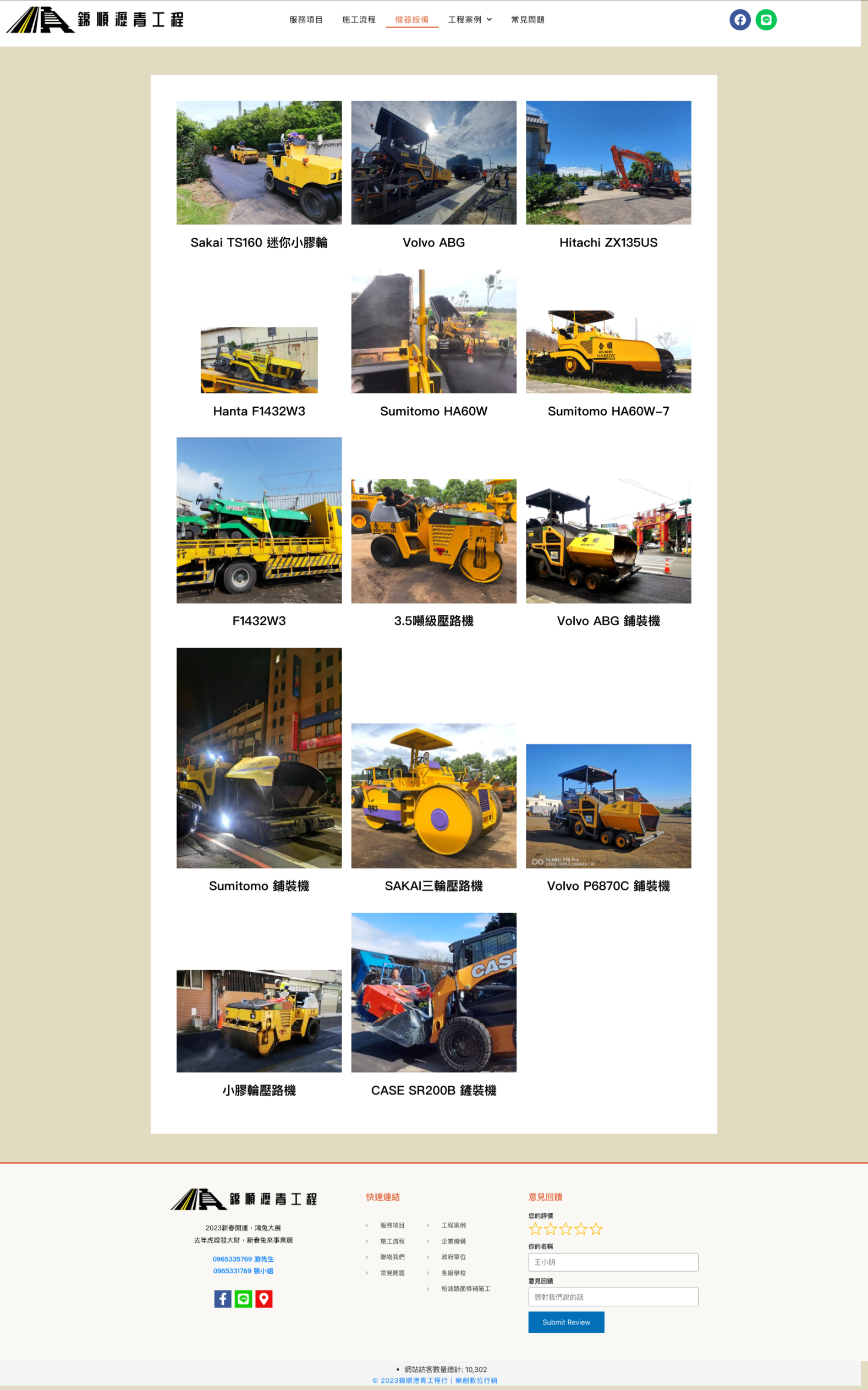The image size is (868, 1390).
Task: Open 施工流程 in top menu
Action: [359, 20]
